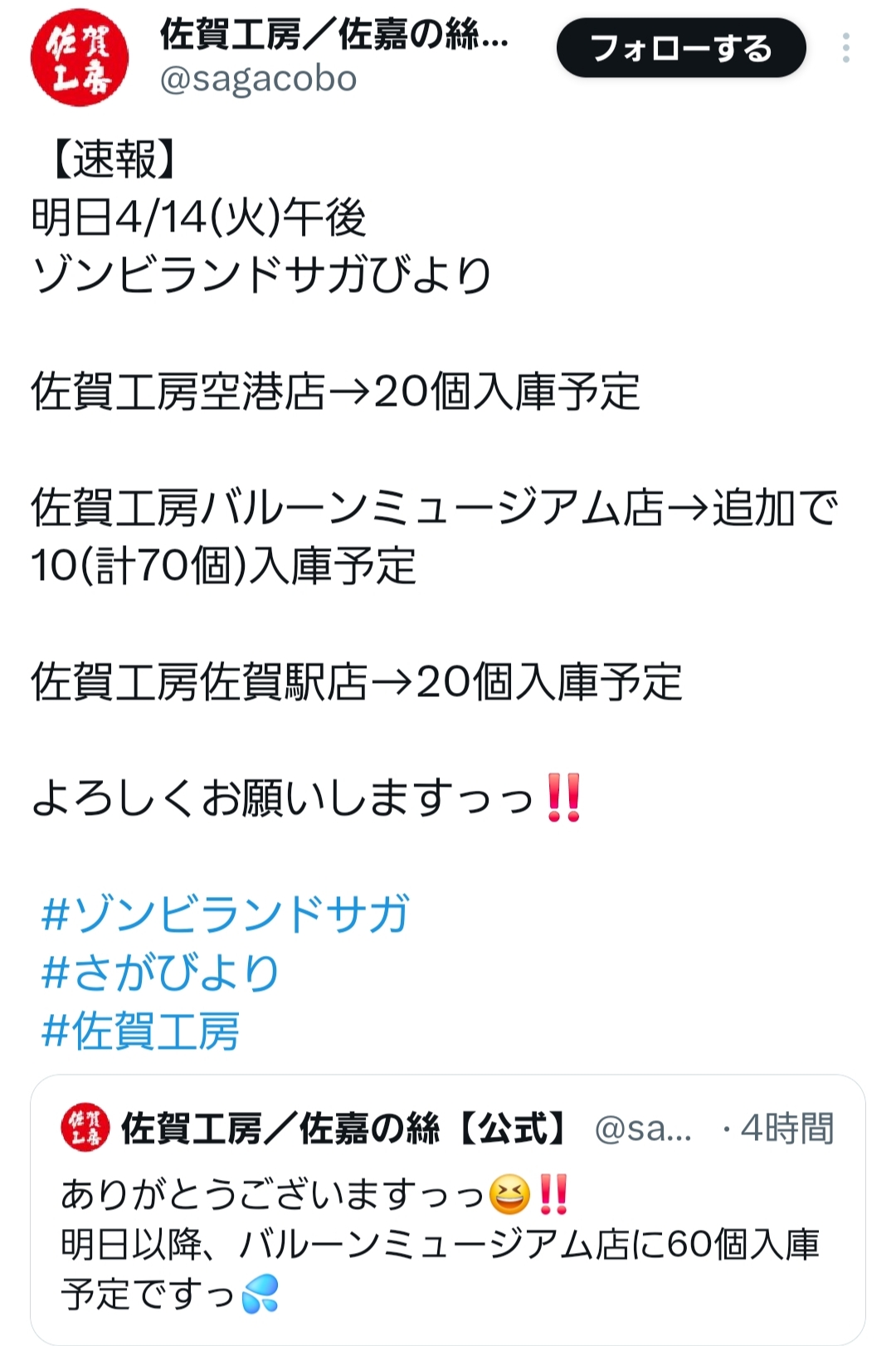This screenshot has height=1346, width=896.
Task: Tap the フォローする follow button
Action: 680,48
